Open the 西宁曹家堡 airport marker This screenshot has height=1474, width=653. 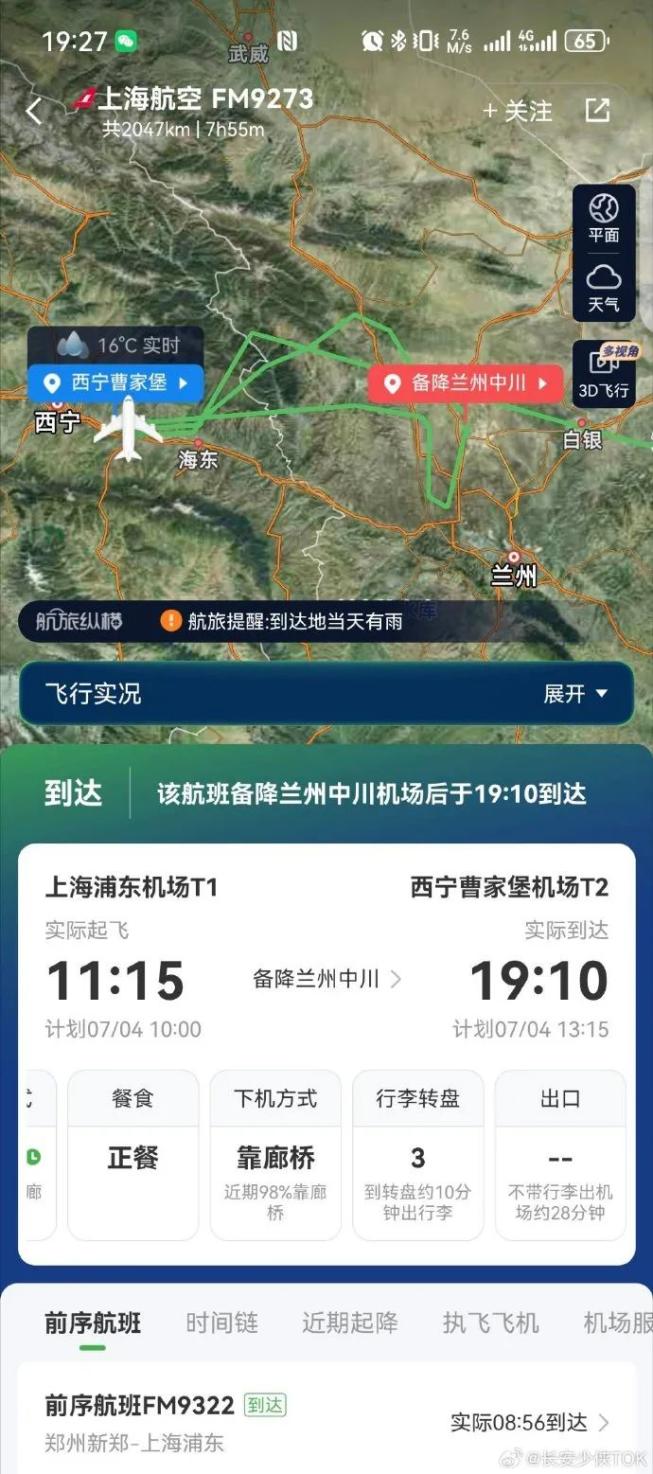pos(116,382)
